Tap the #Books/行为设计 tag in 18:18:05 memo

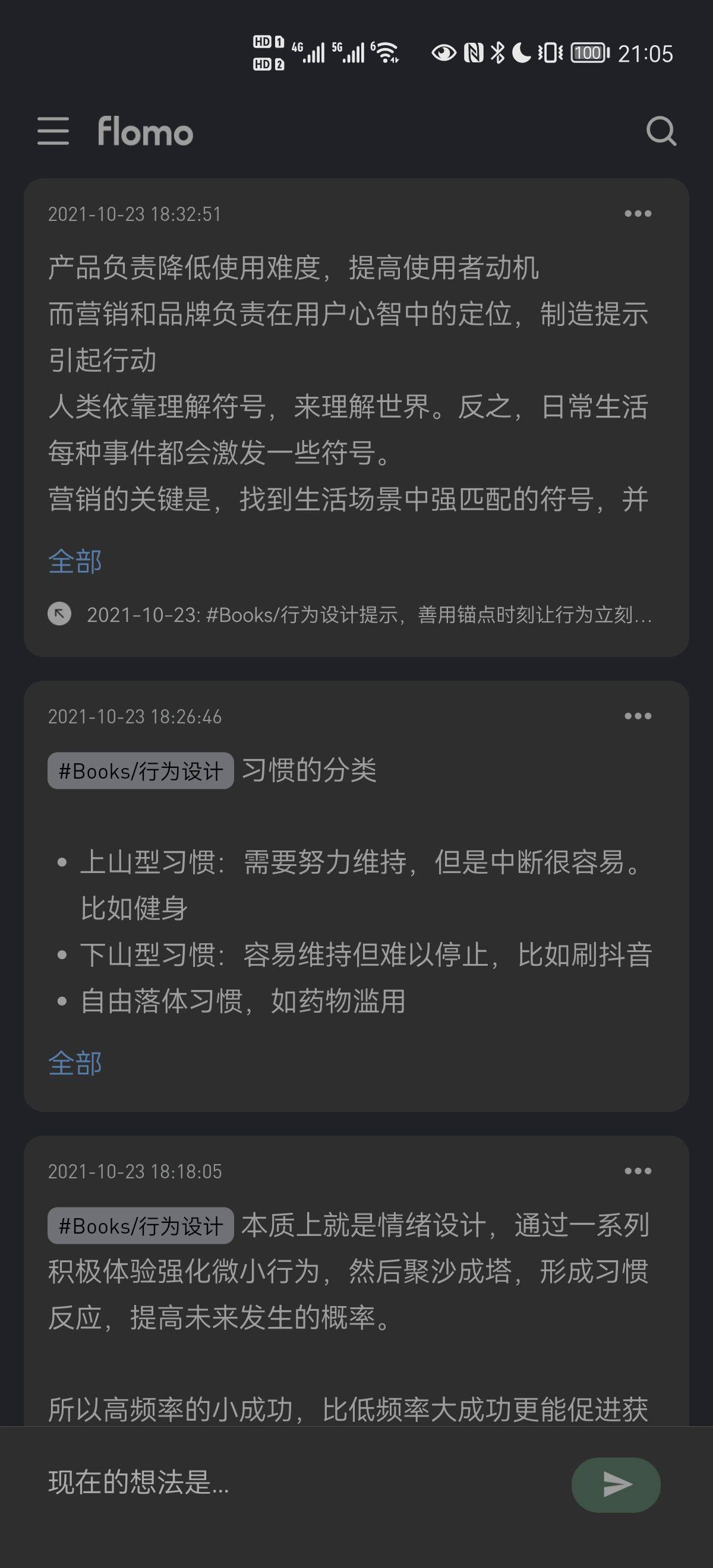click(141, 1226)
